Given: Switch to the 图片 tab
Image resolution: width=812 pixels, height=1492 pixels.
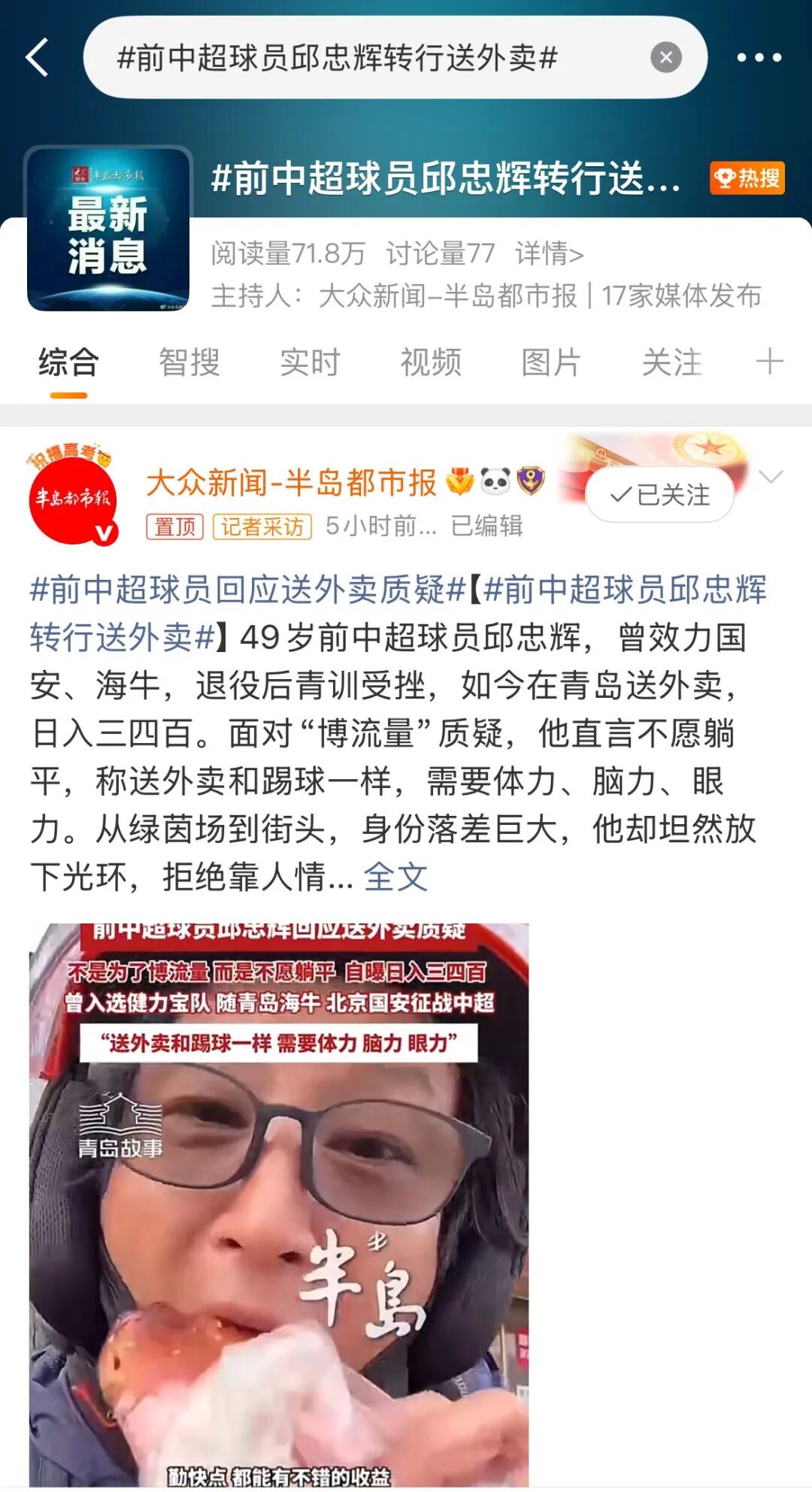Looking at the screenshot, I should [x=551, y=362].
